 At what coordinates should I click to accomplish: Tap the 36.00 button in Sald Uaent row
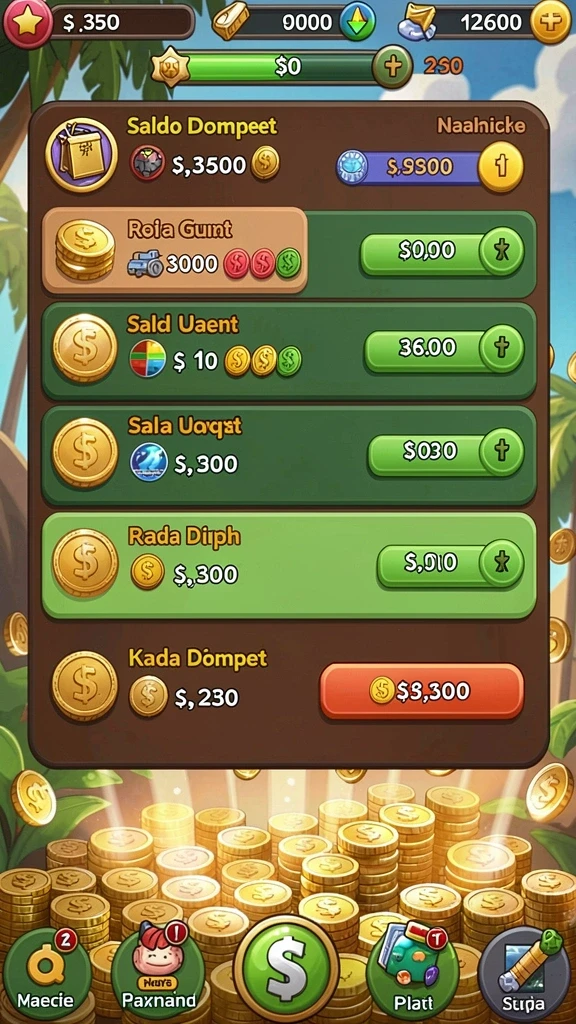[x=444, y=347]
